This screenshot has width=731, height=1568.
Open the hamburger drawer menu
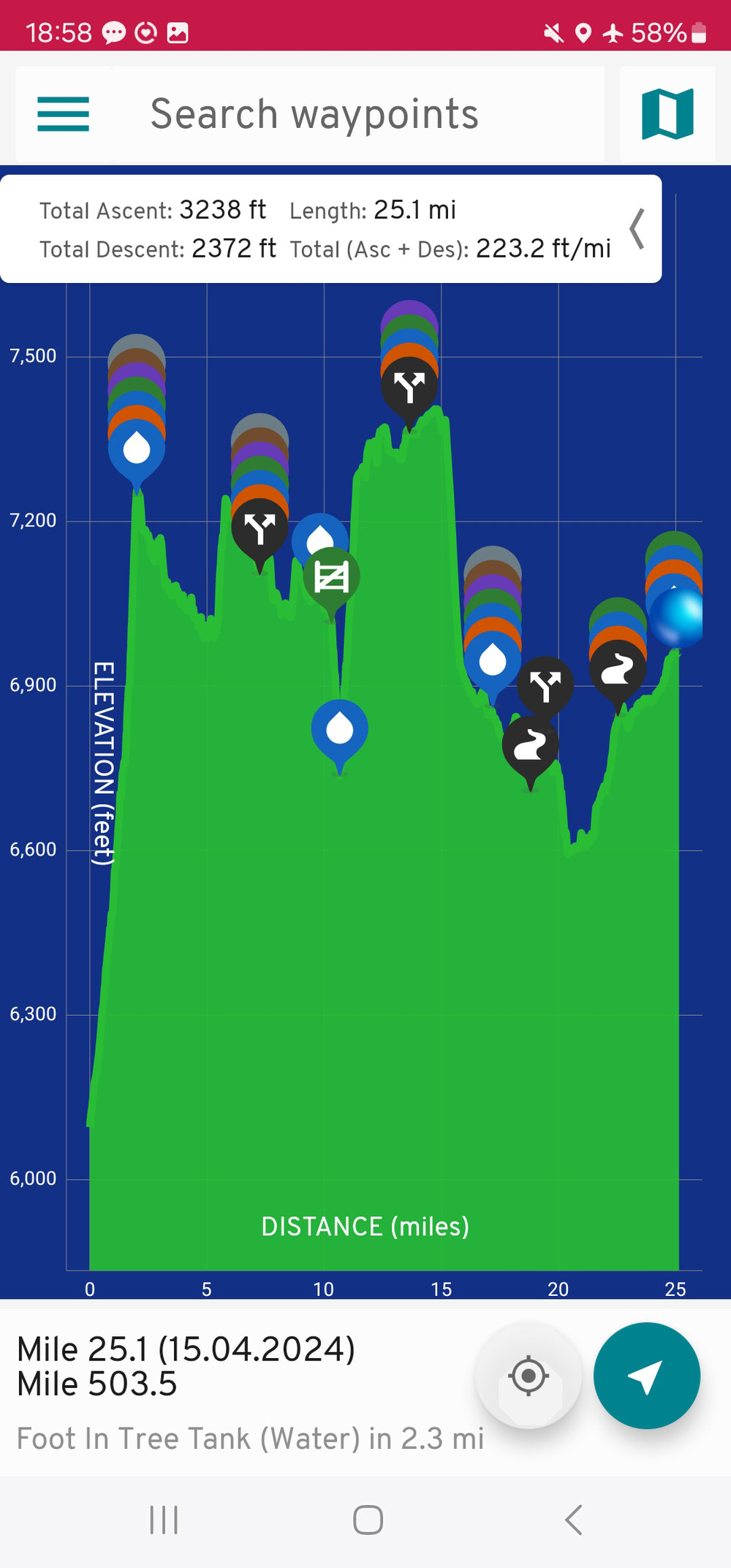pyautogui.click(x=64, y=114)
